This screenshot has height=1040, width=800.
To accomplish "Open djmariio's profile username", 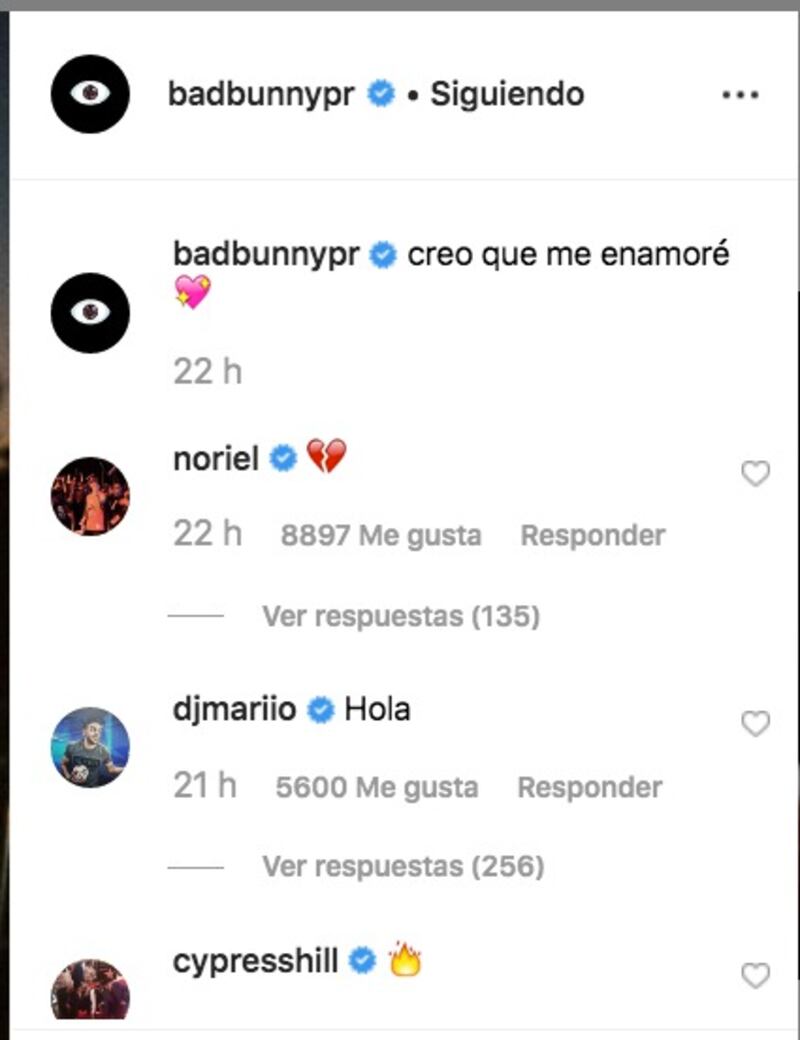I will 235,710.
